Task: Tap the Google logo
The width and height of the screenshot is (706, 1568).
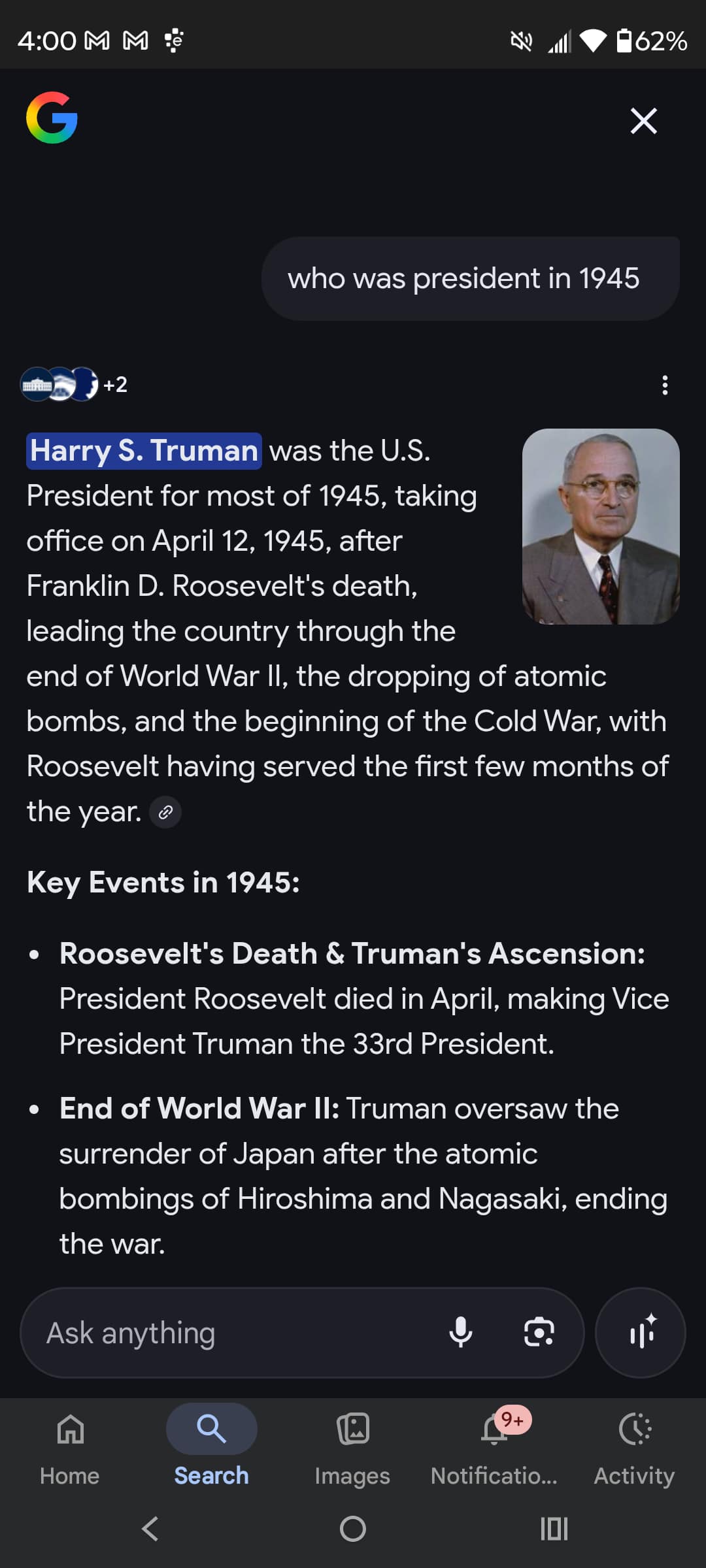Action: click(52, 118)
